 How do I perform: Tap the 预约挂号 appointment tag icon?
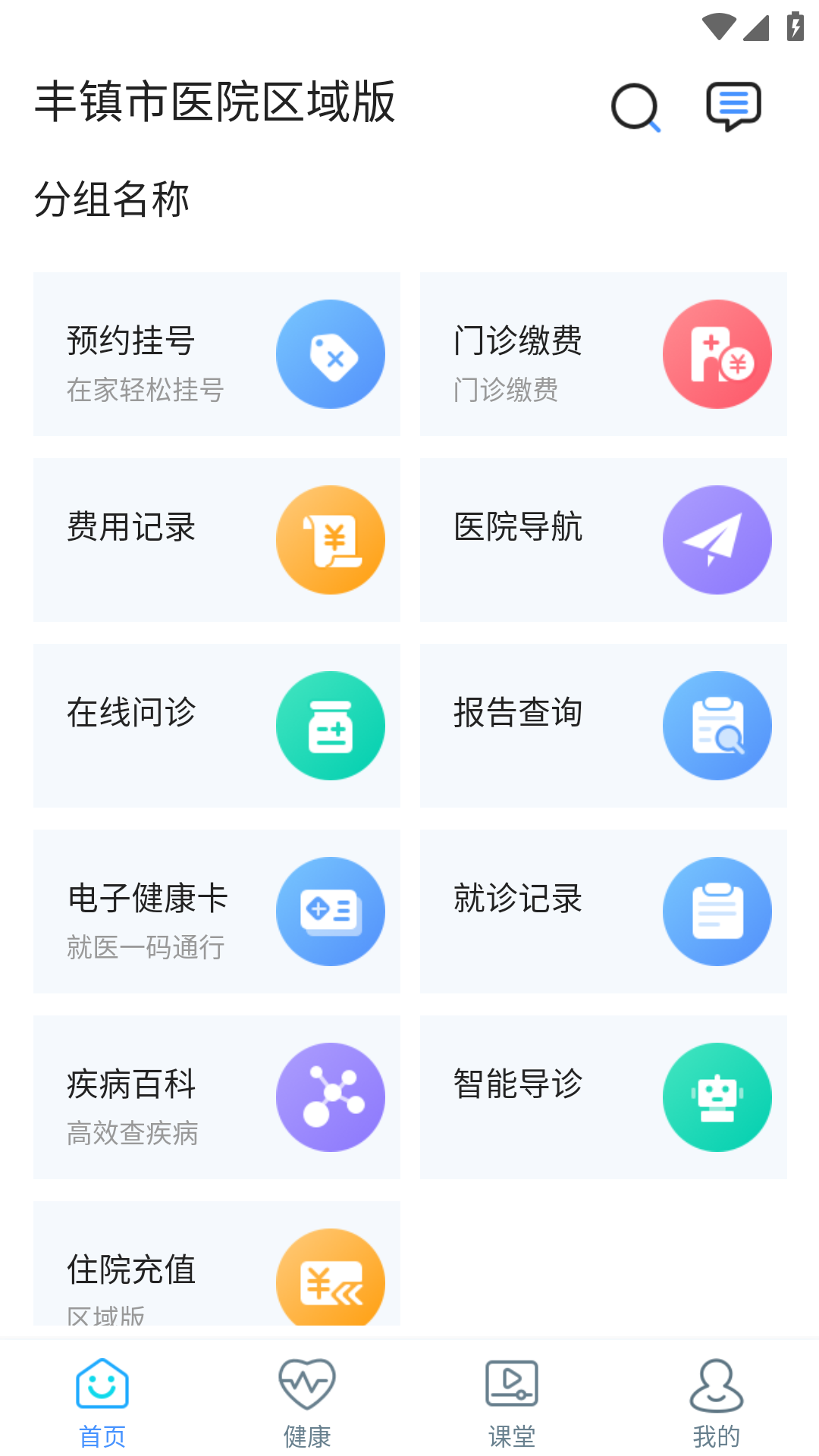[x=331, y=353]
